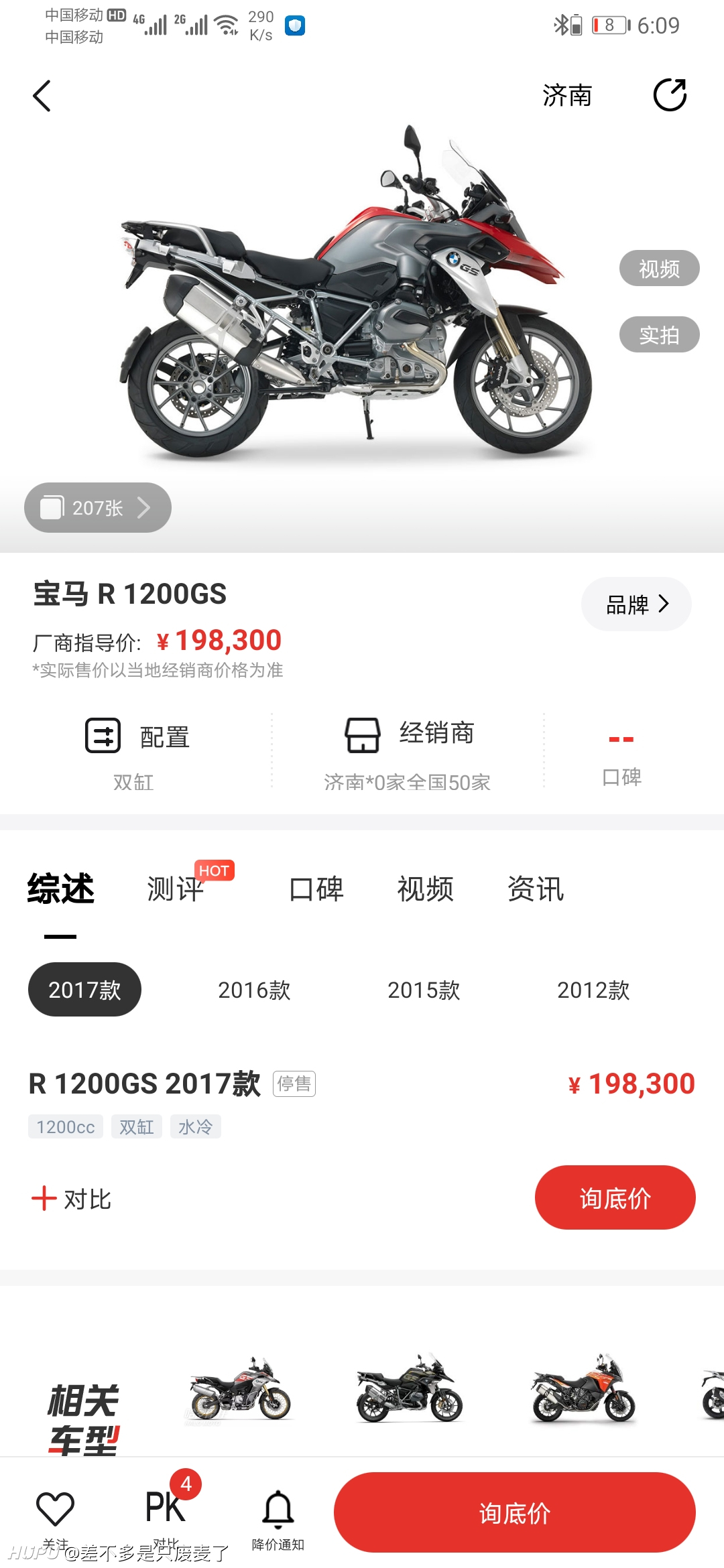This screenshot has width=724, height=1568.
Task: Change the city from 济南
Action: (567, 96)
